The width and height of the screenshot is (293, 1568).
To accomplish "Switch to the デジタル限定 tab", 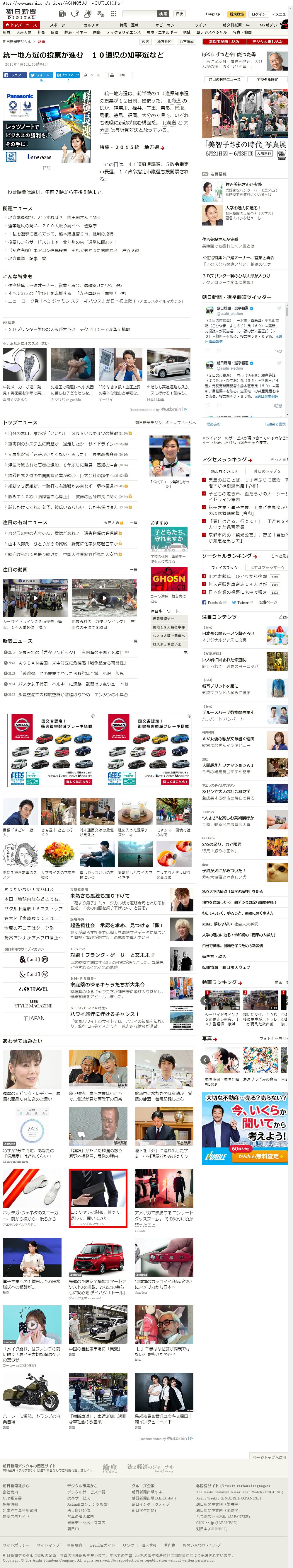I will (267, 79).
